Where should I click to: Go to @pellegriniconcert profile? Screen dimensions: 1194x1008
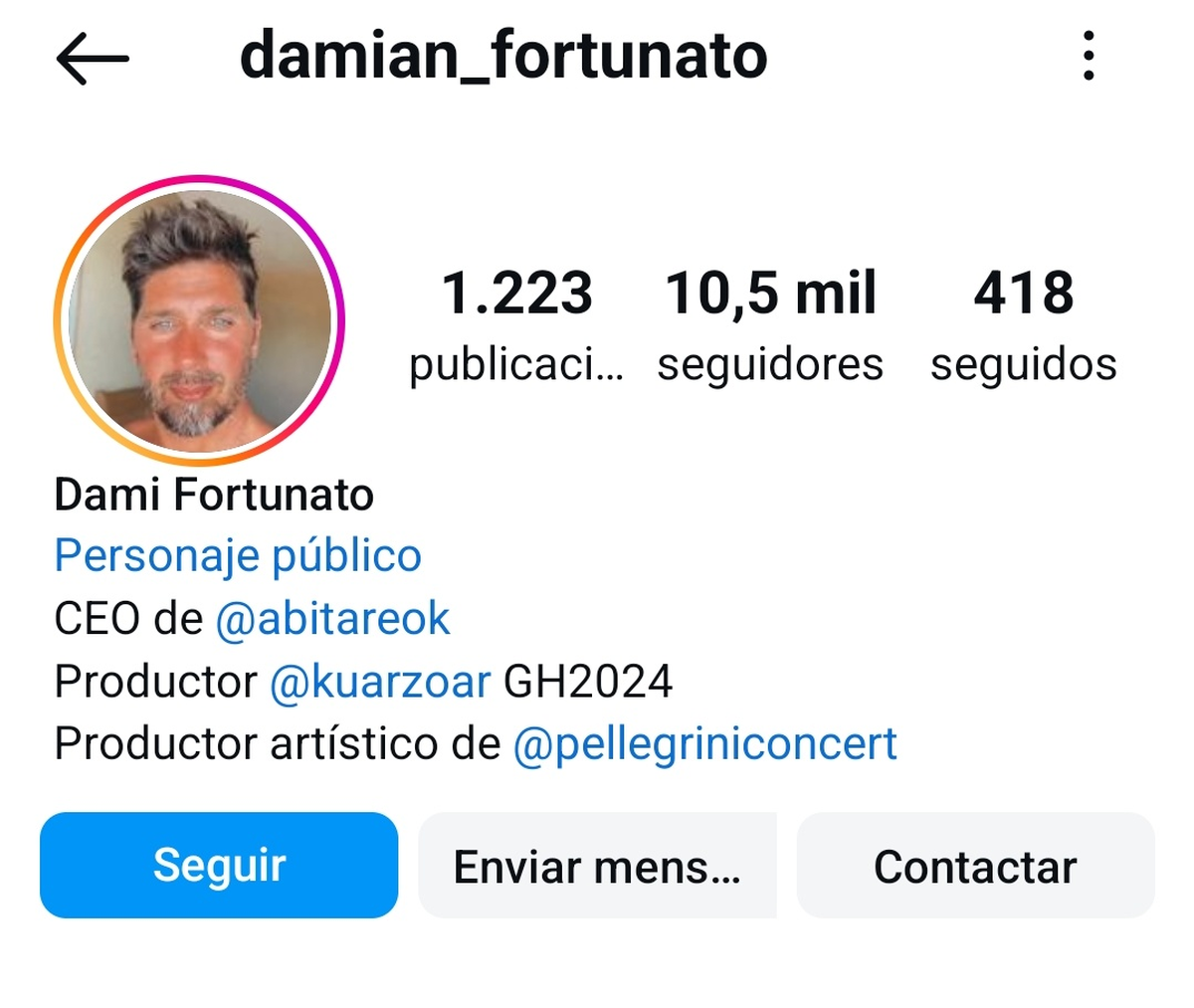[704, 743]
